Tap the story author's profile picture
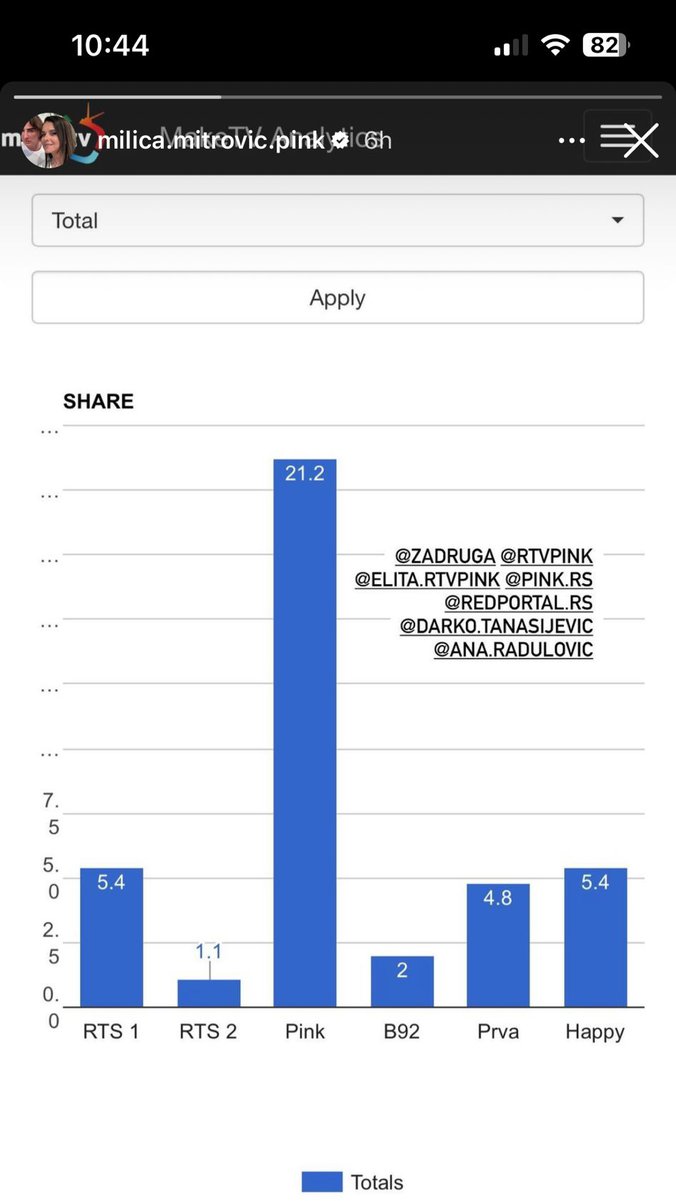Viewport: 676px width, 1201px height. (47, 141)
